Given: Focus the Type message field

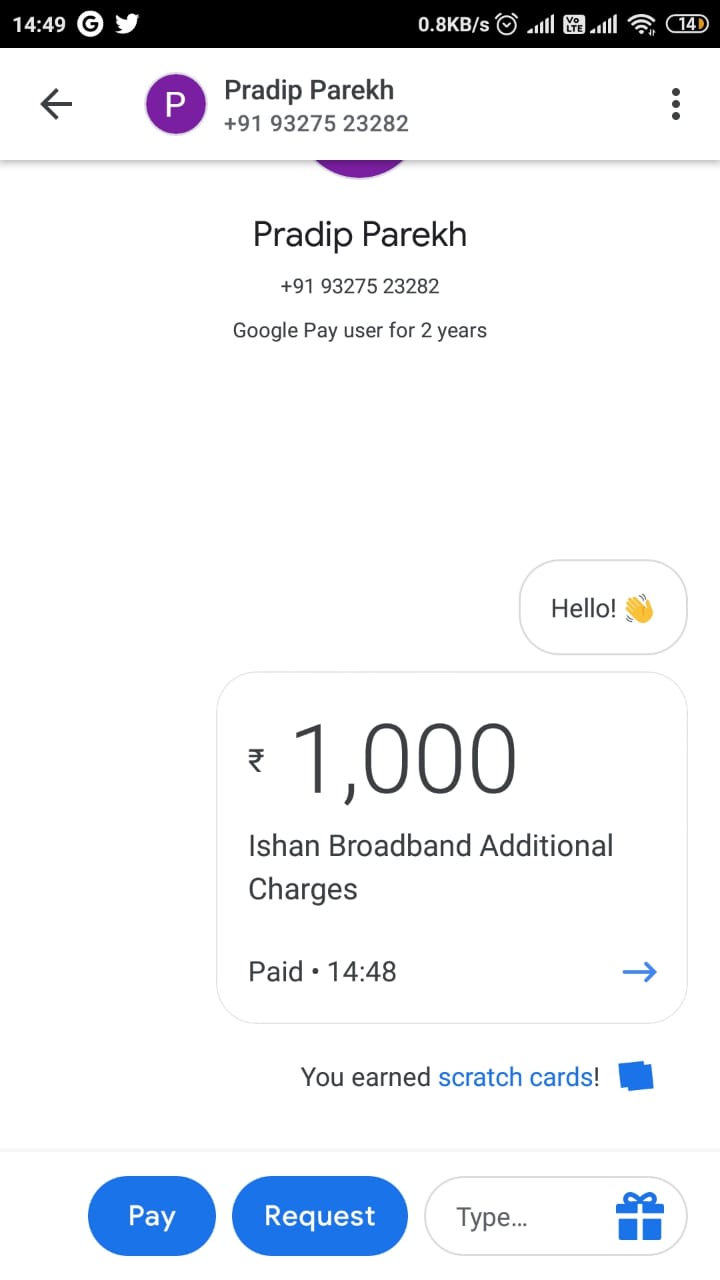Looking at the screenshot, I should (510, 1217).
